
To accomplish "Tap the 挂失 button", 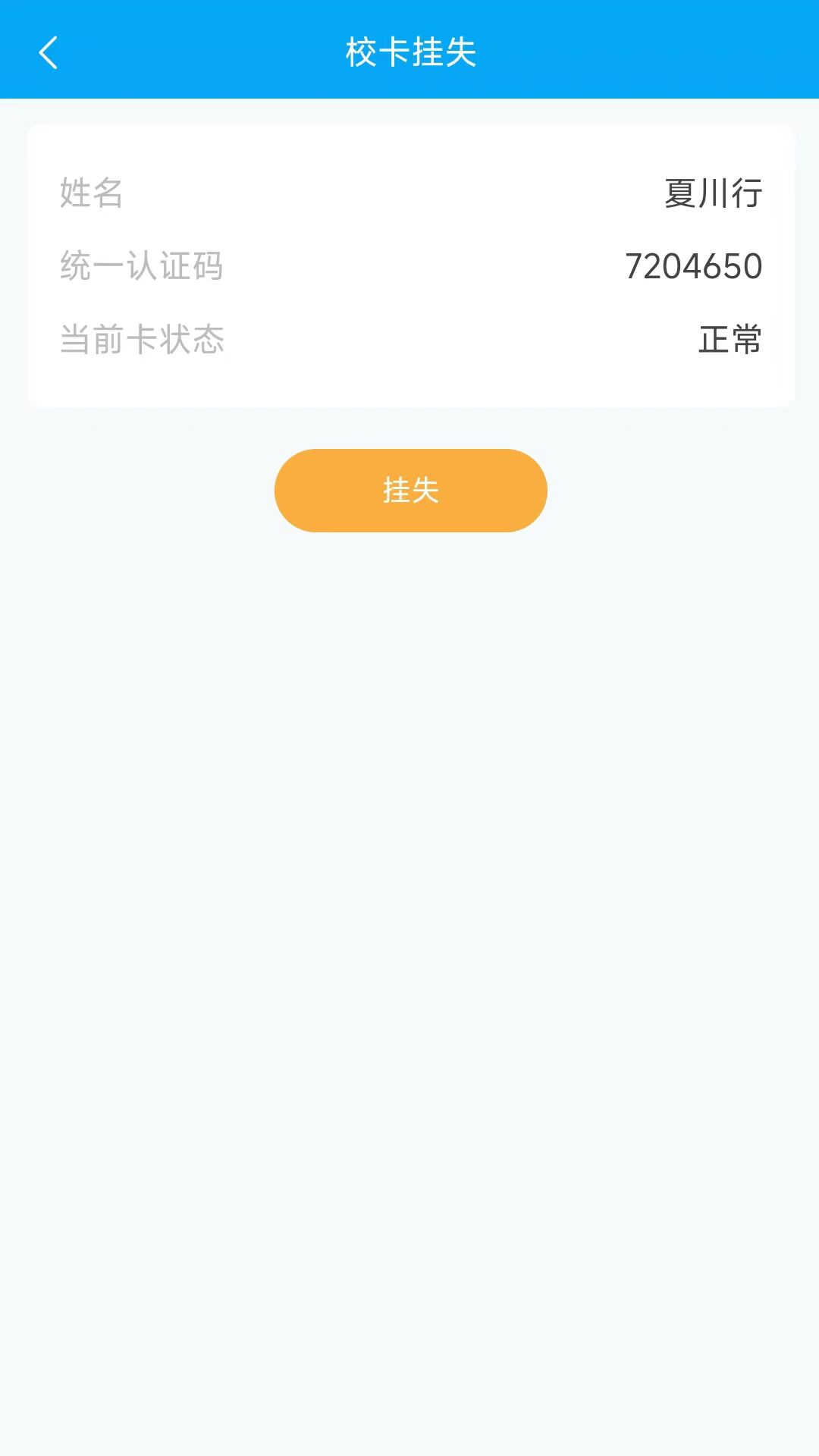I will click(409, 490).
